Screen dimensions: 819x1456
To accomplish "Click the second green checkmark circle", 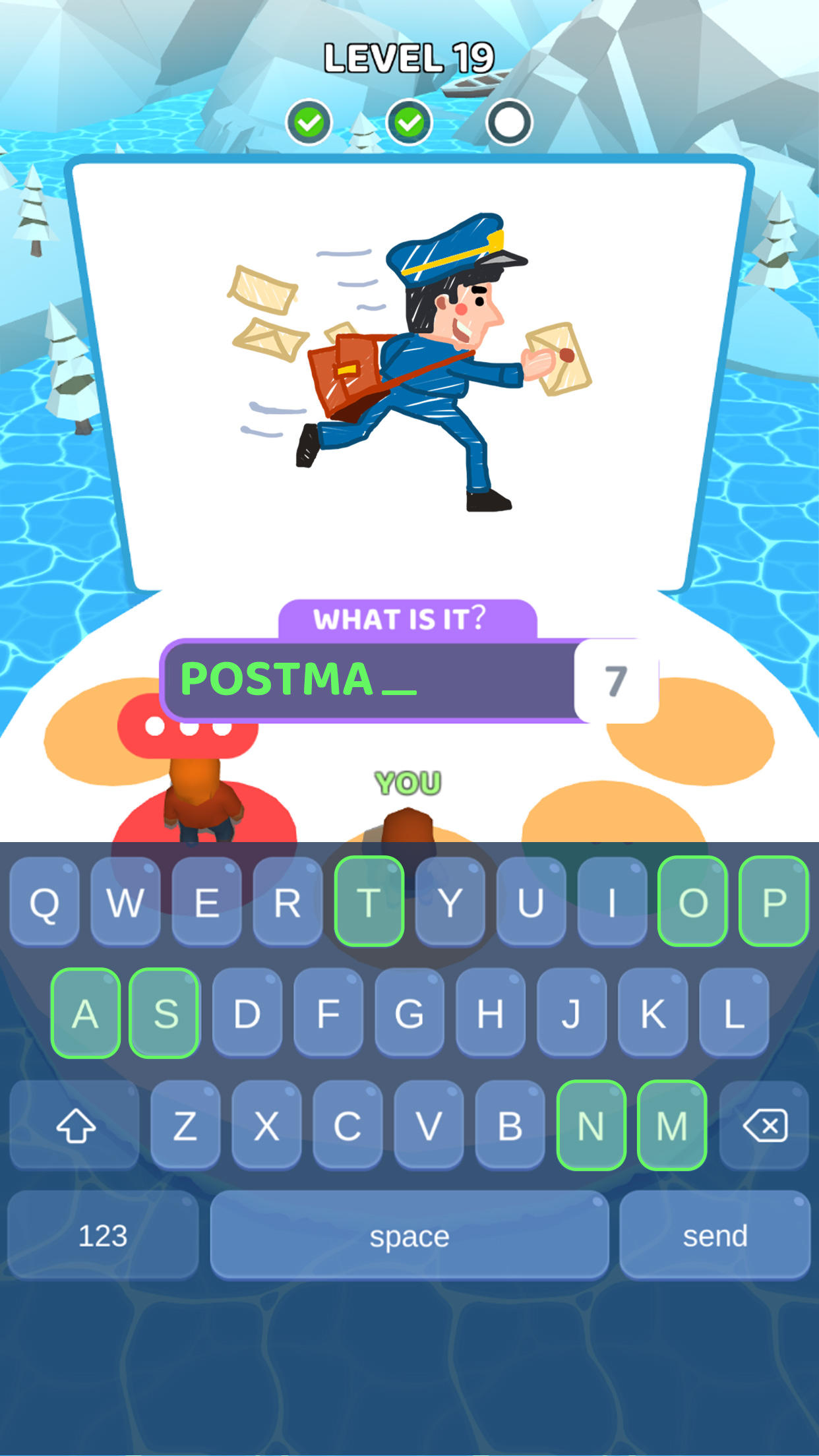I will point(409,122).
